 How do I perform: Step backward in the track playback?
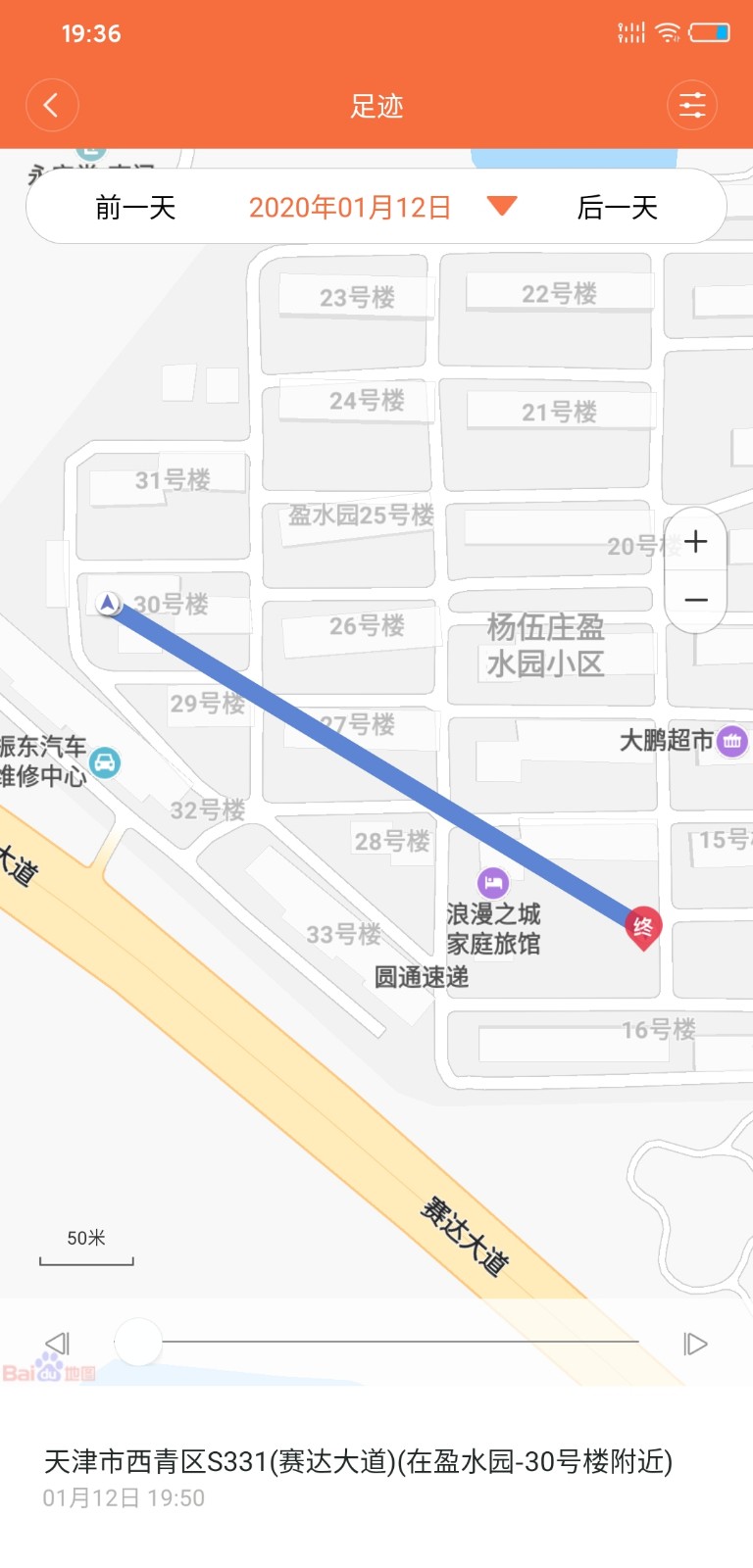point(58,1343)
